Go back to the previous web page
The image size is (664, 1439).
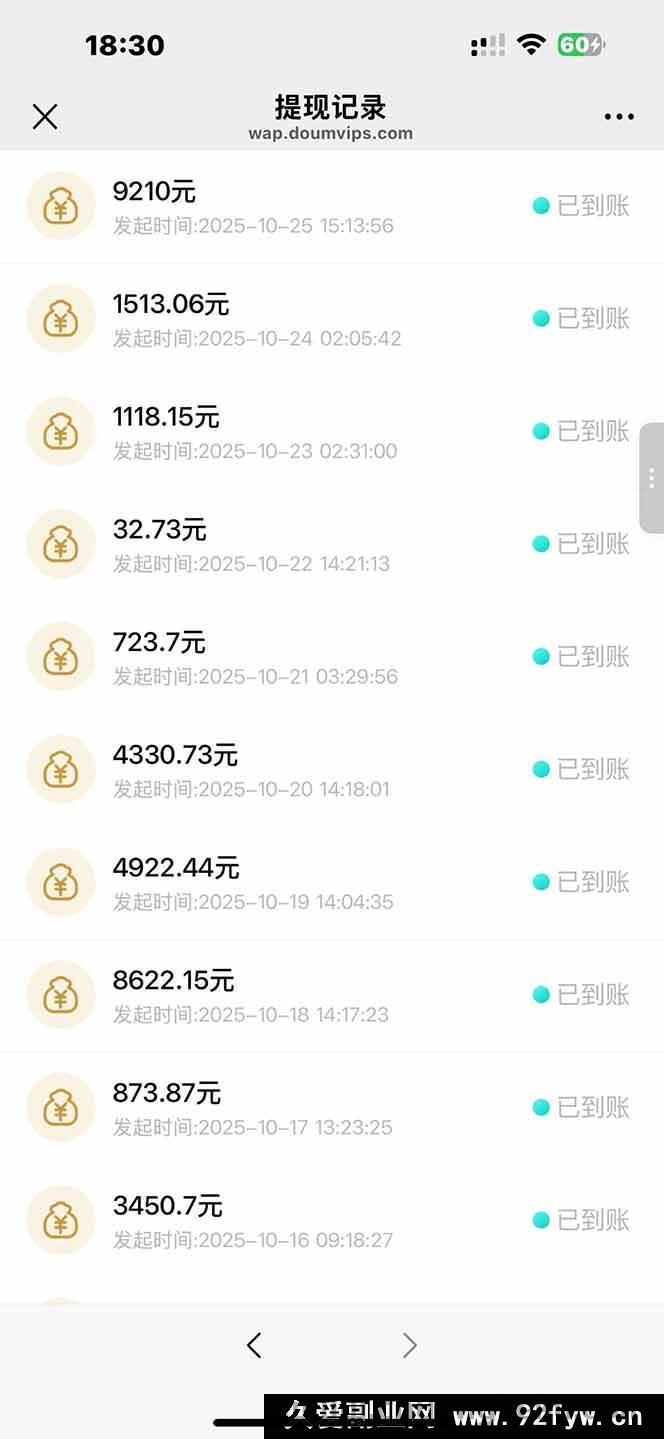point(254,1345)
